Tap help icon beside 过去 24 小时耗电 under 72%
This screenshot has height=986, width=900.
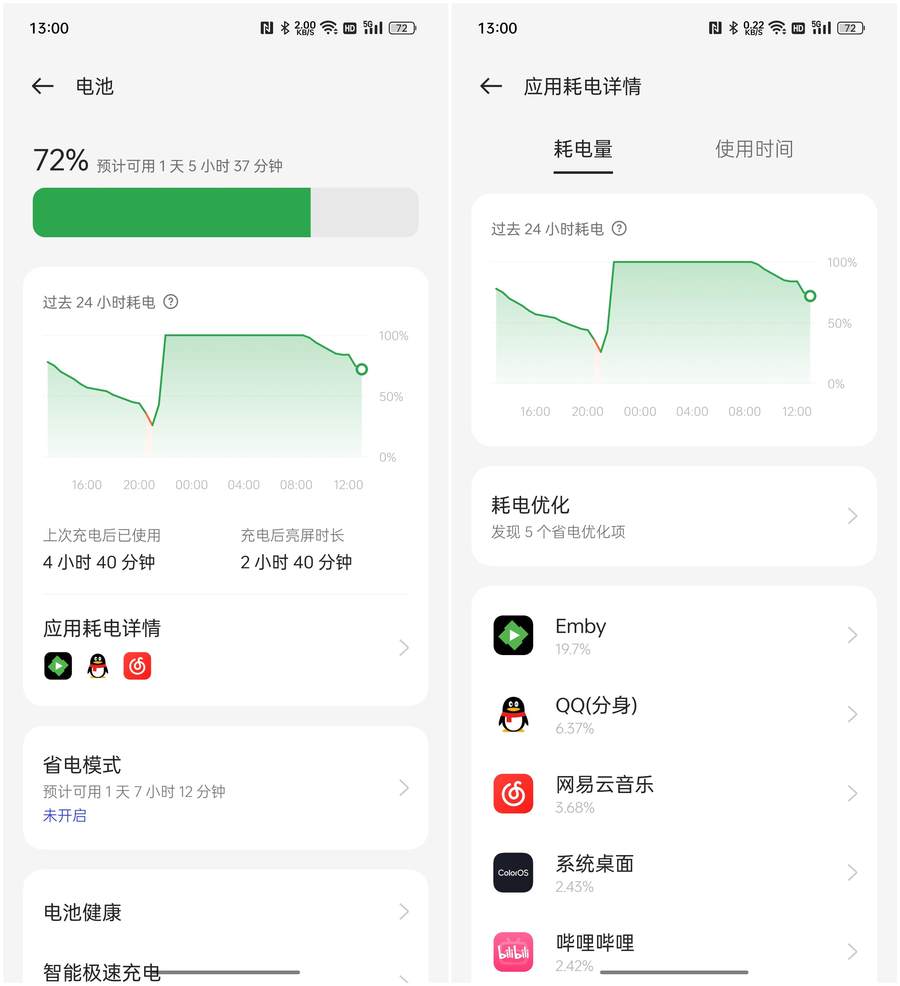tap(171, 302)
